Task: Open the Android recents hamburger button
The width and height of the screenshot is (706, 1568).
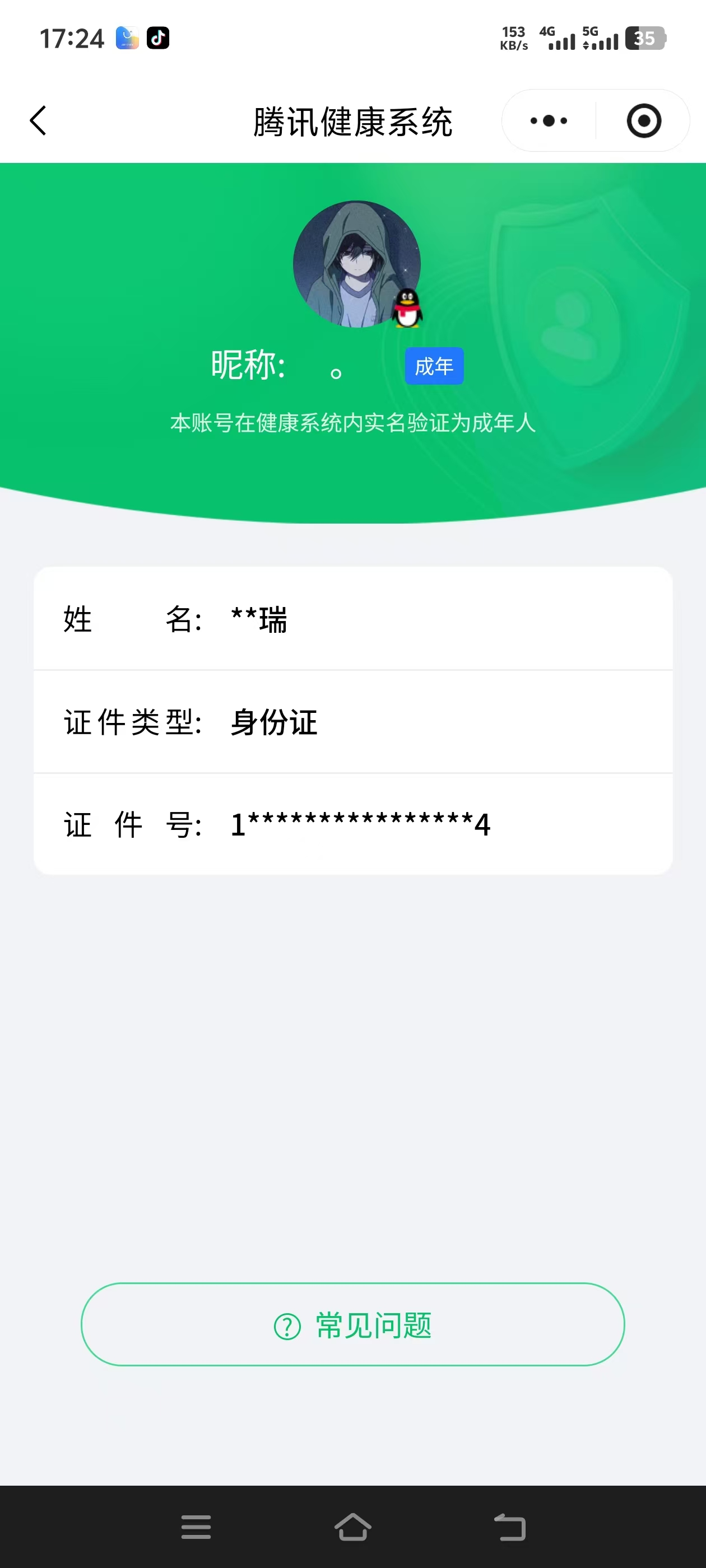Action: [x=196, y=1528]
